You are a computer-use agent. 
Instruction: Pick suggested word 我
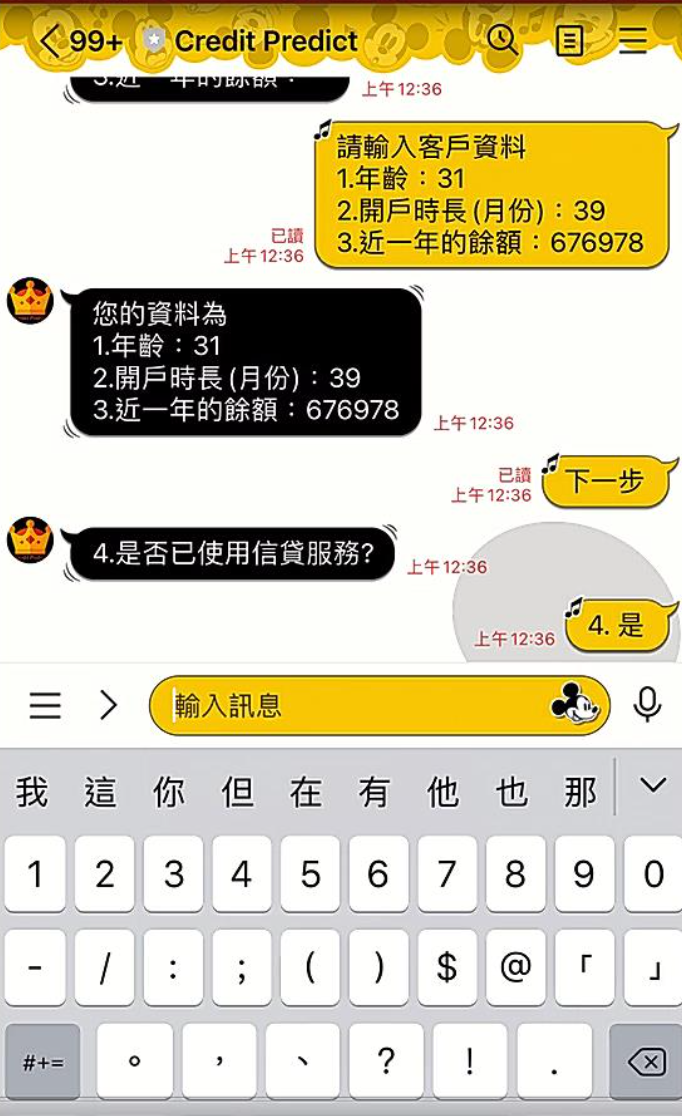pyautogui.click(x=32, y=792)
